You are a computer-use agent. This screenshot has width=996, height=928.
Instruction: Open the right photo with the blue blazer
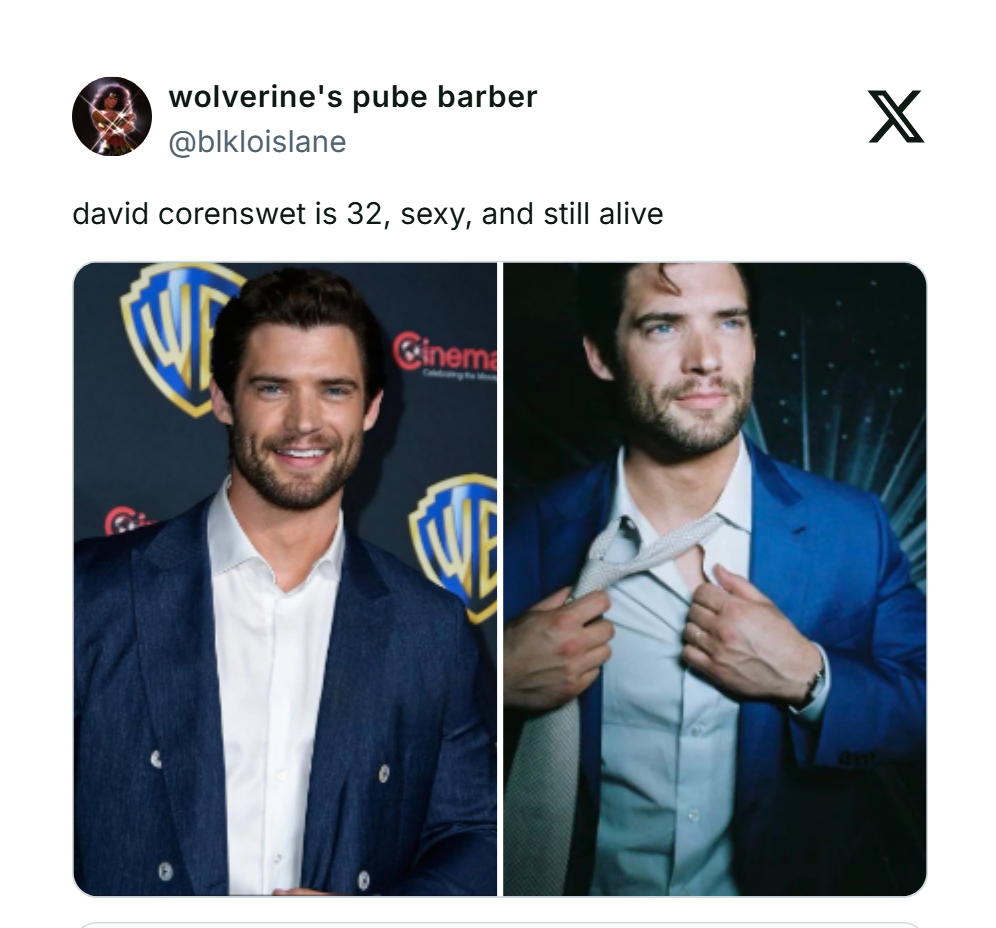714,578
